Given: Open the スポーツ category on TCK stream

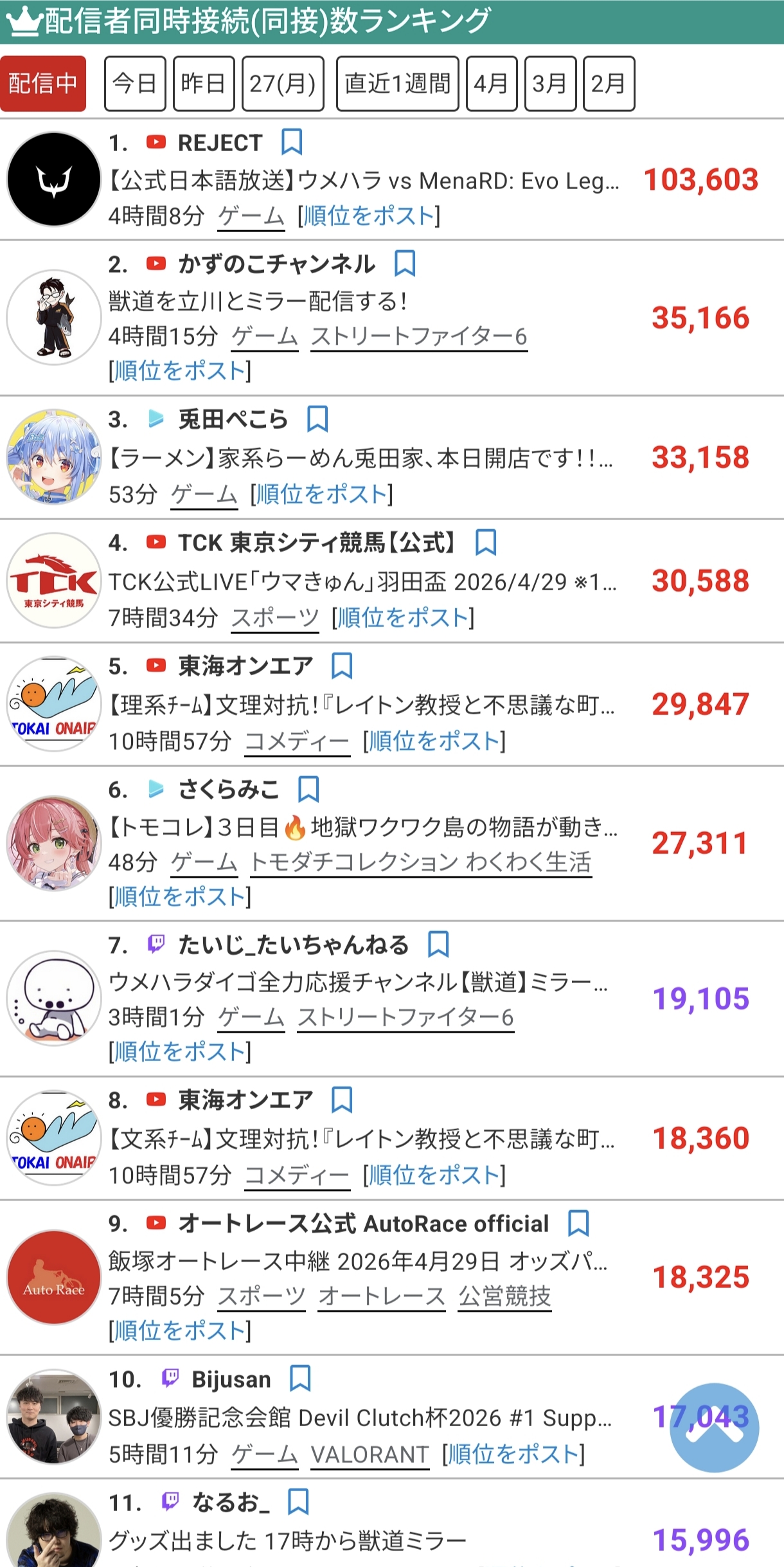Looking at the screenshot, I should pyautogui.click(x=275, y=618).
